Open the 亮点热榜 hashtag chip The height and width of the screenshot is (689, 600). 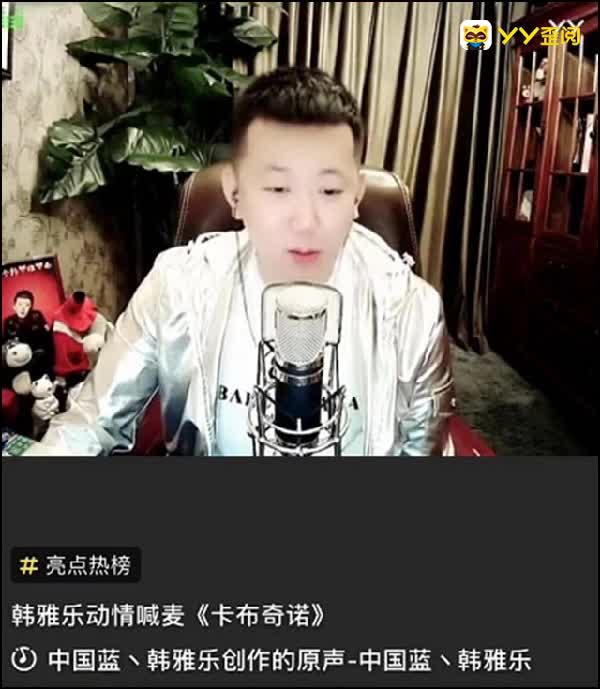(76, 566)
